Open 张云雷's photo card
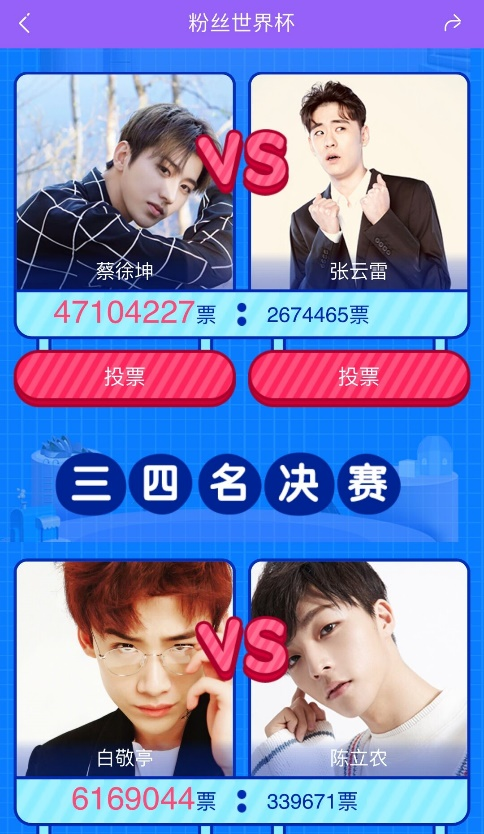Screen dimensions: 484x834 [x=359, y=182]
